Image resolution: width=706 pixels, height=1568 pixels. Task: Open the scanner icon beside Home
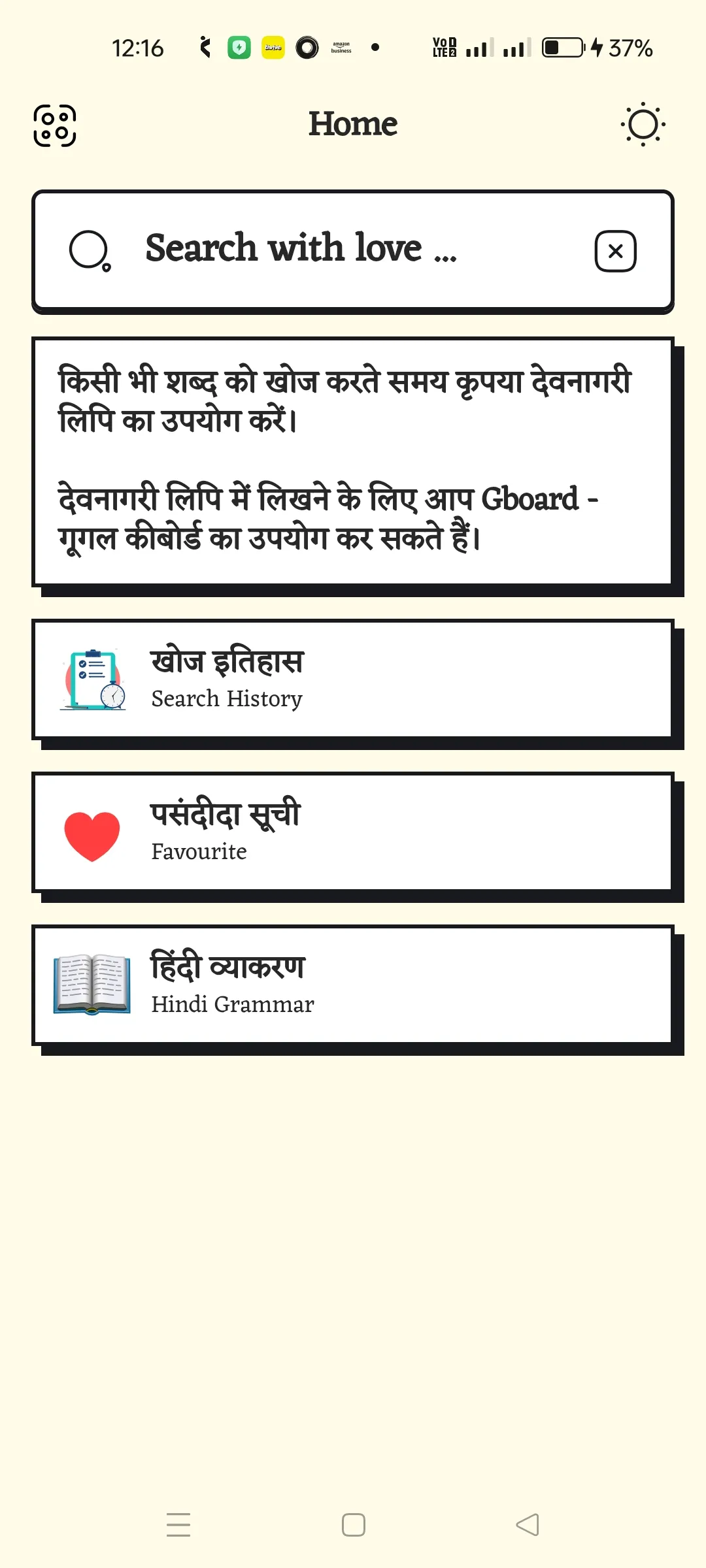click(x=55, y=125)
